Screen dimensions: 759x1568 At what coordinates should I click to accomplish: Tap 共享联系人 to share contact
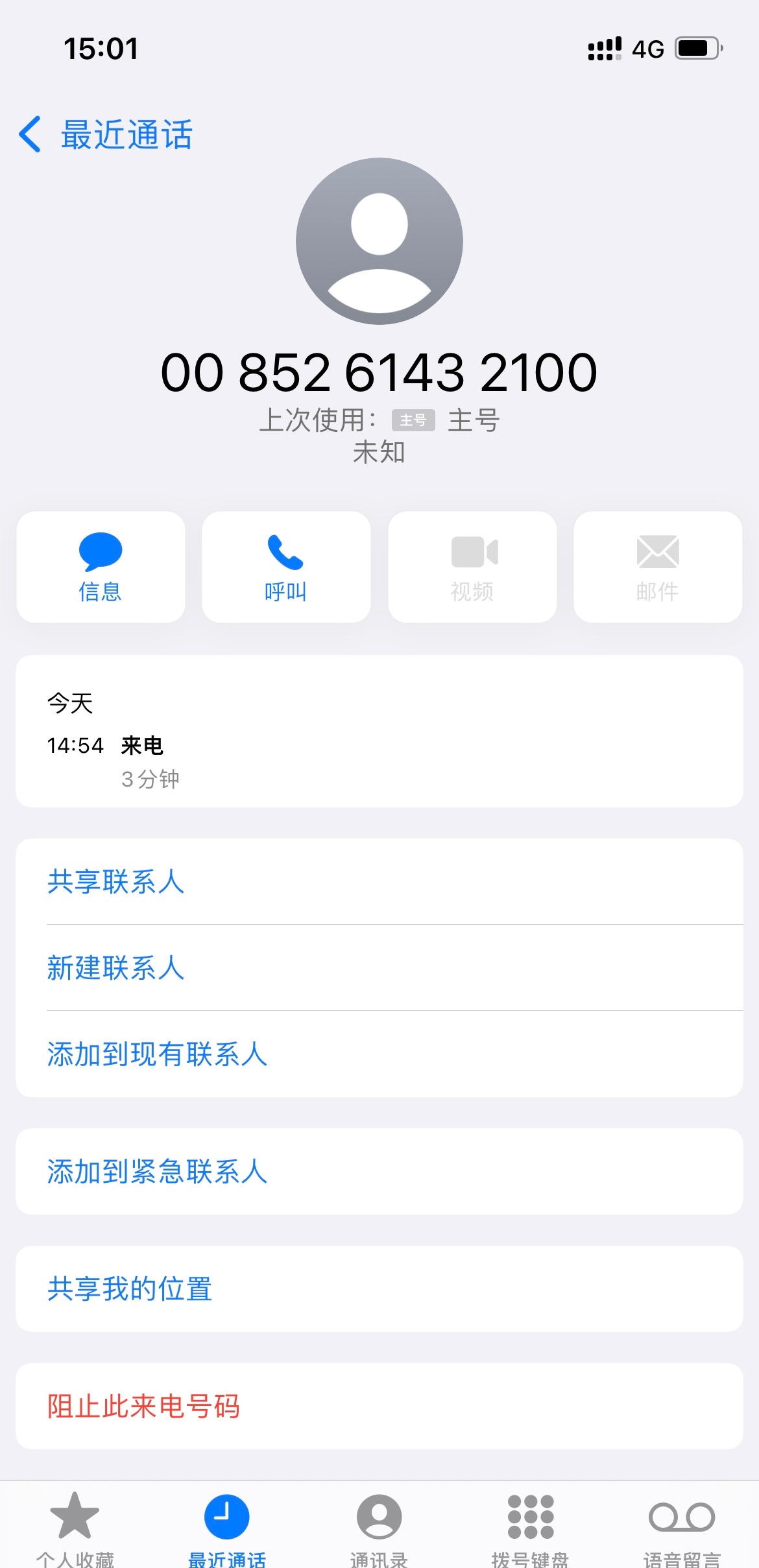tap(115, 882)
